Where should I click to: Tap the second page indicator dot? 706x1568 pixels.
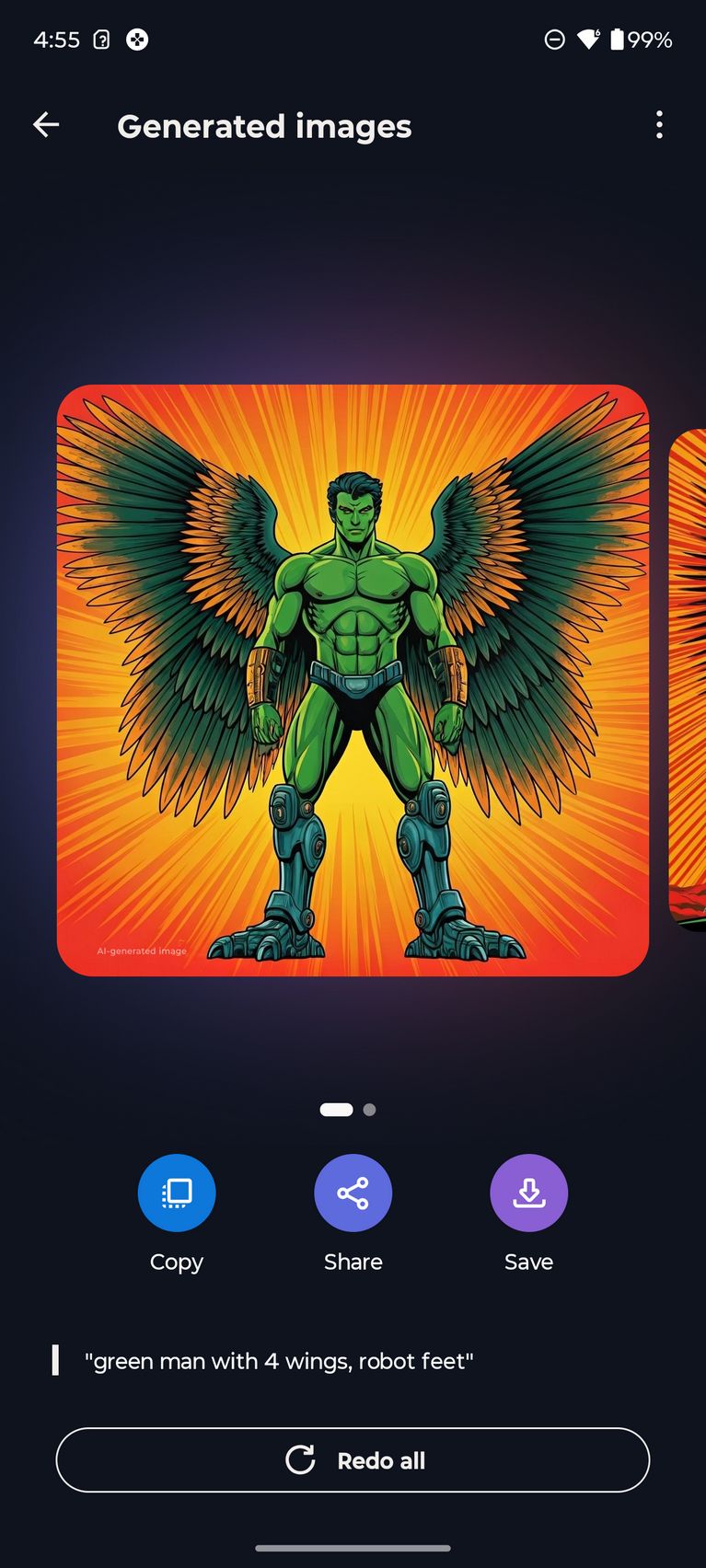tap(369, 1110)
